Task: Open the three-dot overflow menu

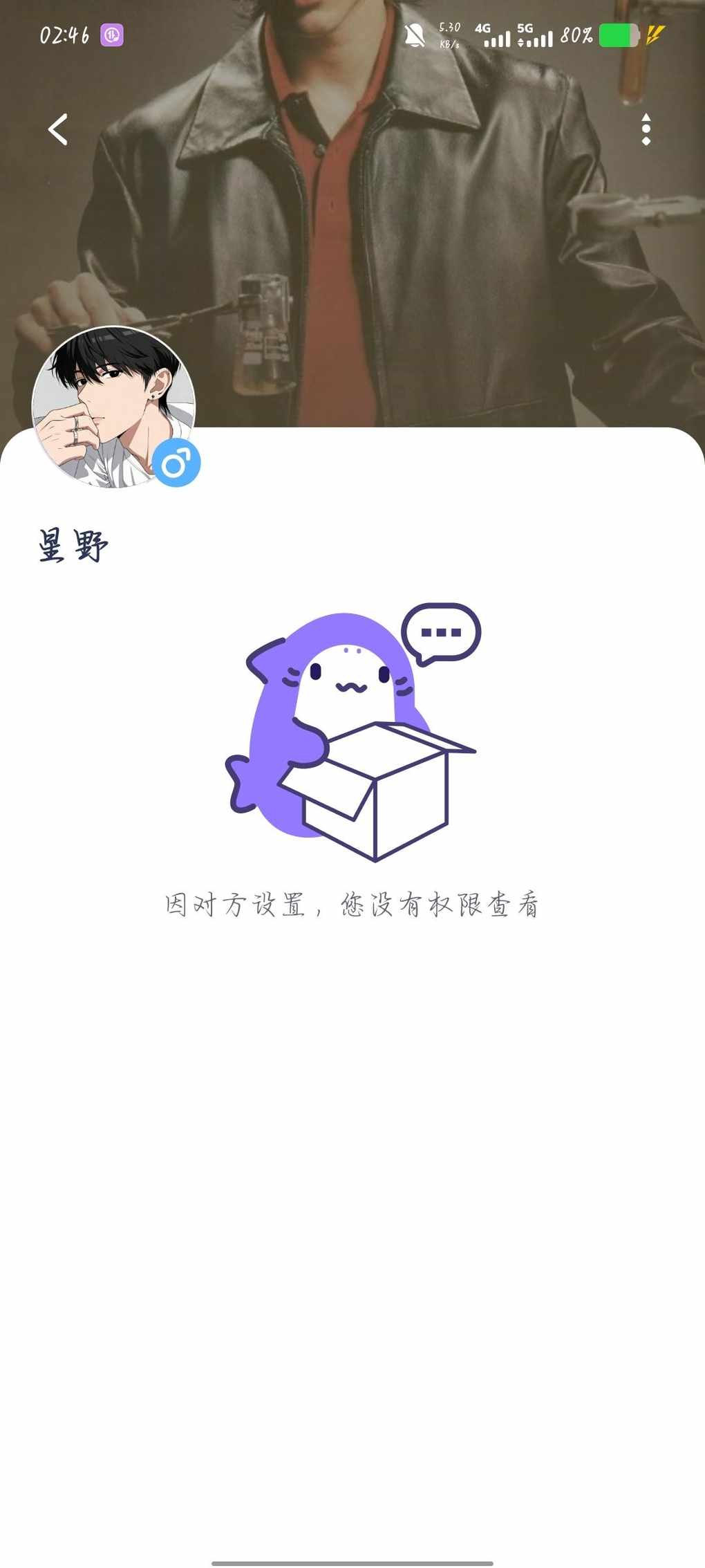Action: point(646,129)
